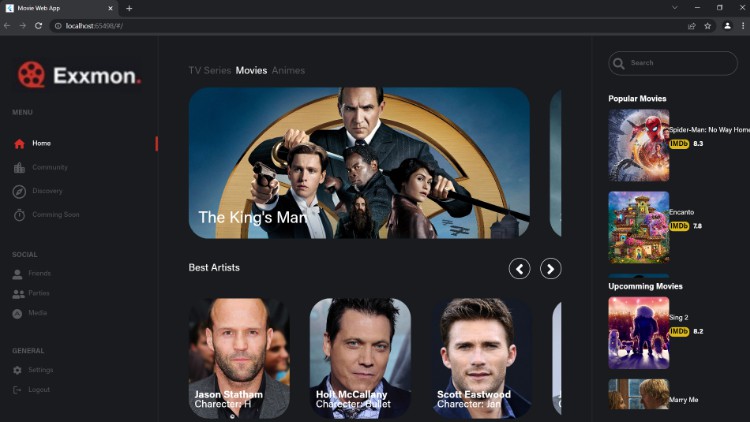Open Scott Eastwood artist card
The width and height of the screenshot is (750, 422).
click(x=482, y=357)
